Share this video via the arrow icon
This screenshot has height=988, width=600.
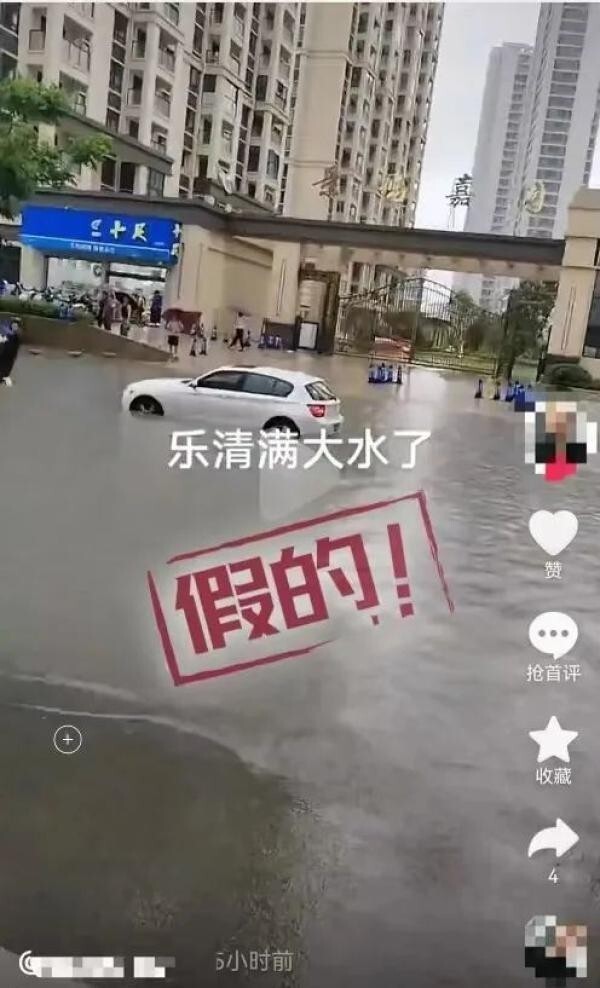click(x=553, y=839)
